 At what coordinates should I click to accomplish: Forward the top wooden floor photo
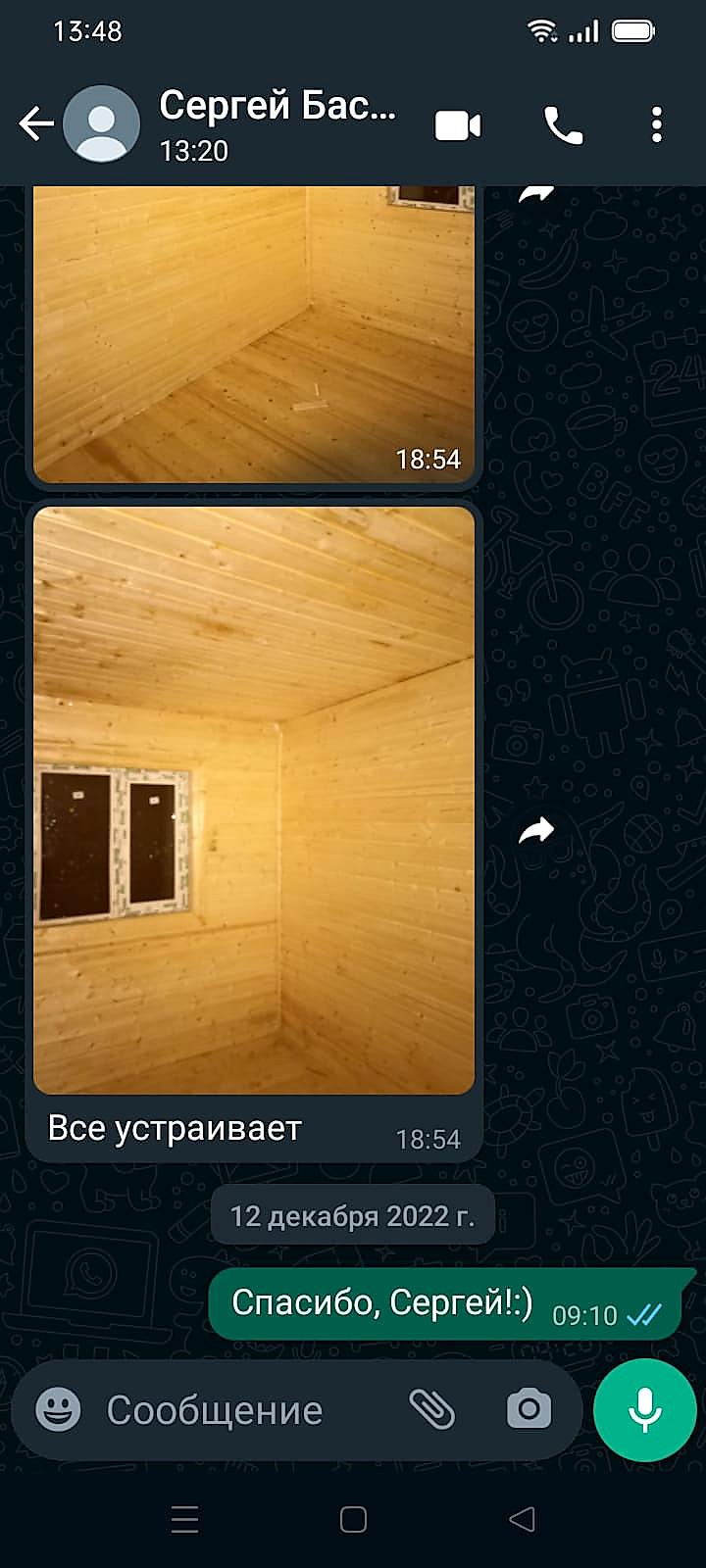tap(535, 194)
